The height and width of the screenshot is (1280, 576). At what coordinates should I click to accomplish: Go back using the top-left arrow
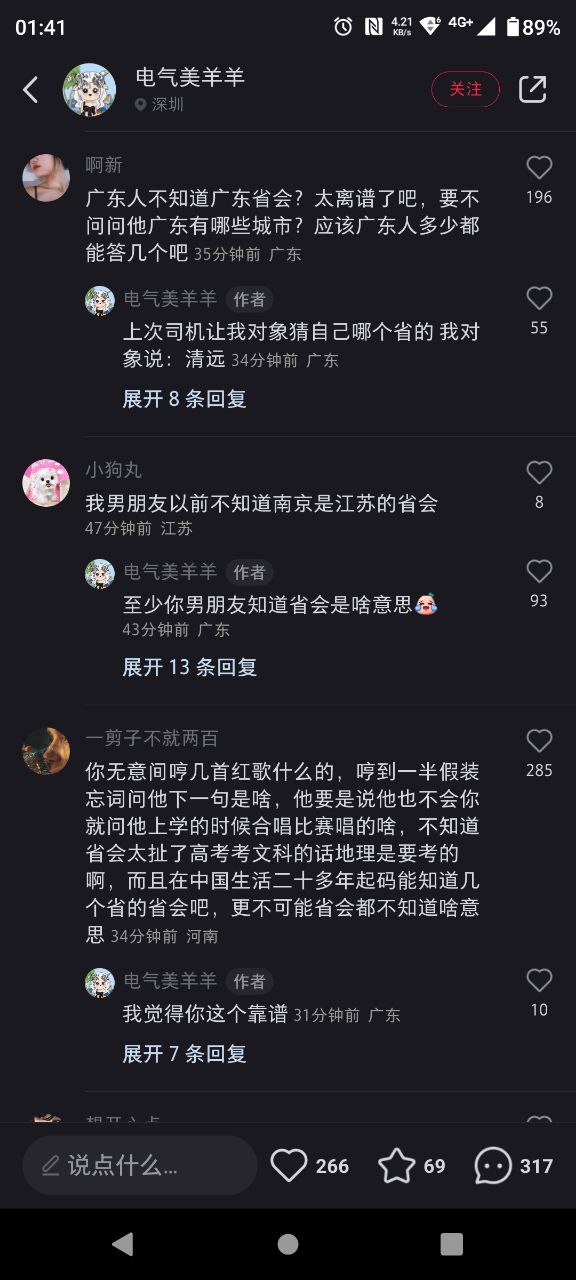(30, 90)
